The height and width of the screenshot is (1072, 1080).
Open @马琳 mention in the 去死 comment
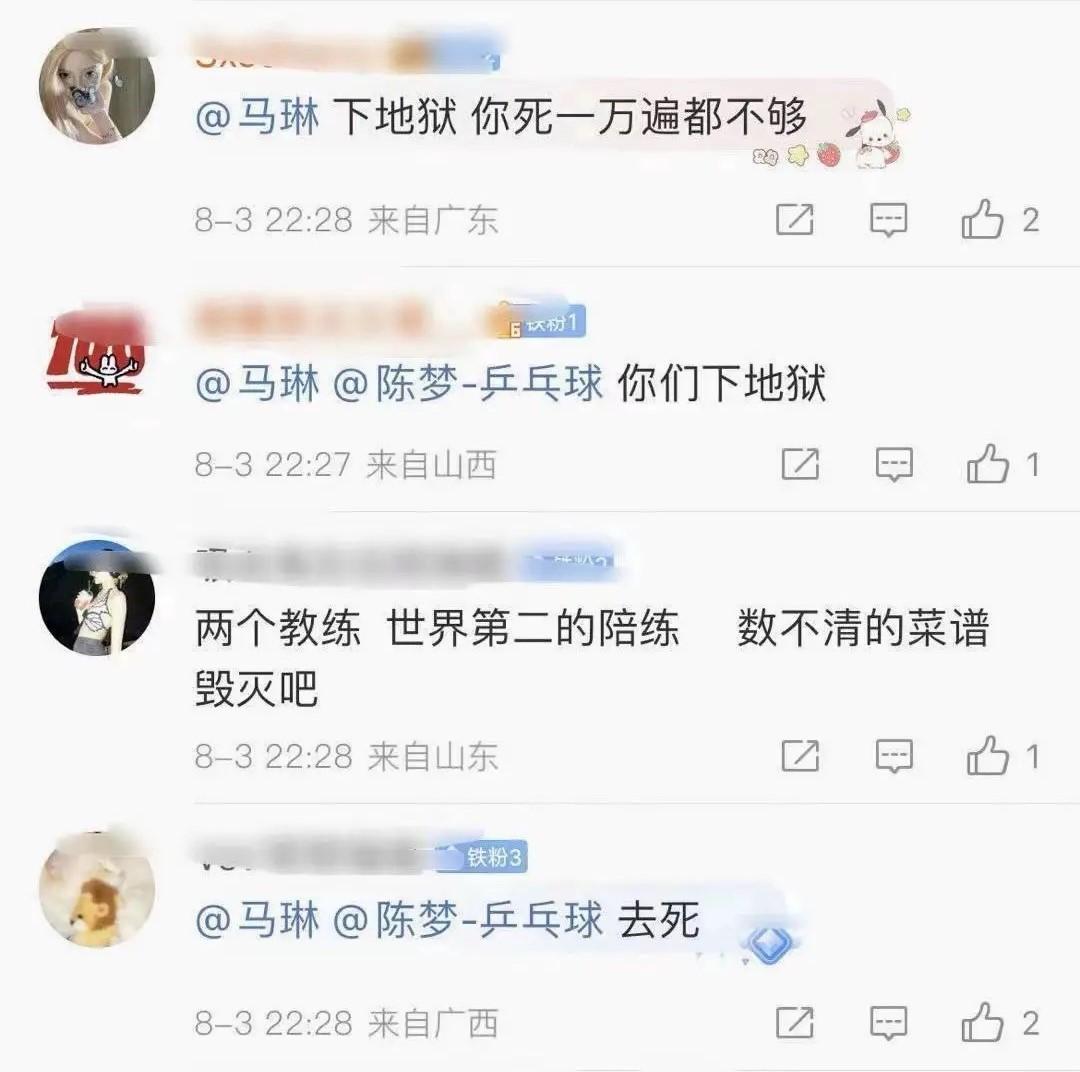click(257, 920)
